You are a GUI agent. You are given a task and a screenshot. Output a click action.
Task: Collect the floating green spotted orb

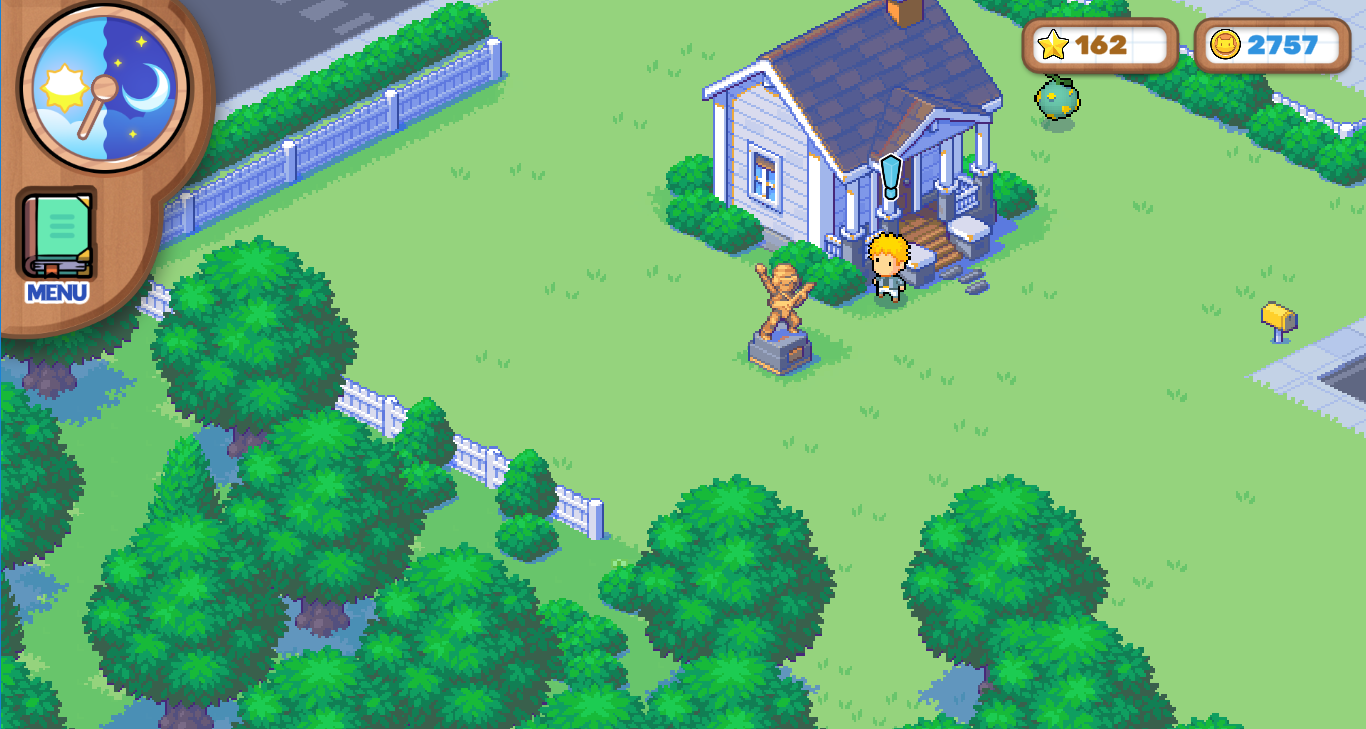click(x=1057, y=98)
